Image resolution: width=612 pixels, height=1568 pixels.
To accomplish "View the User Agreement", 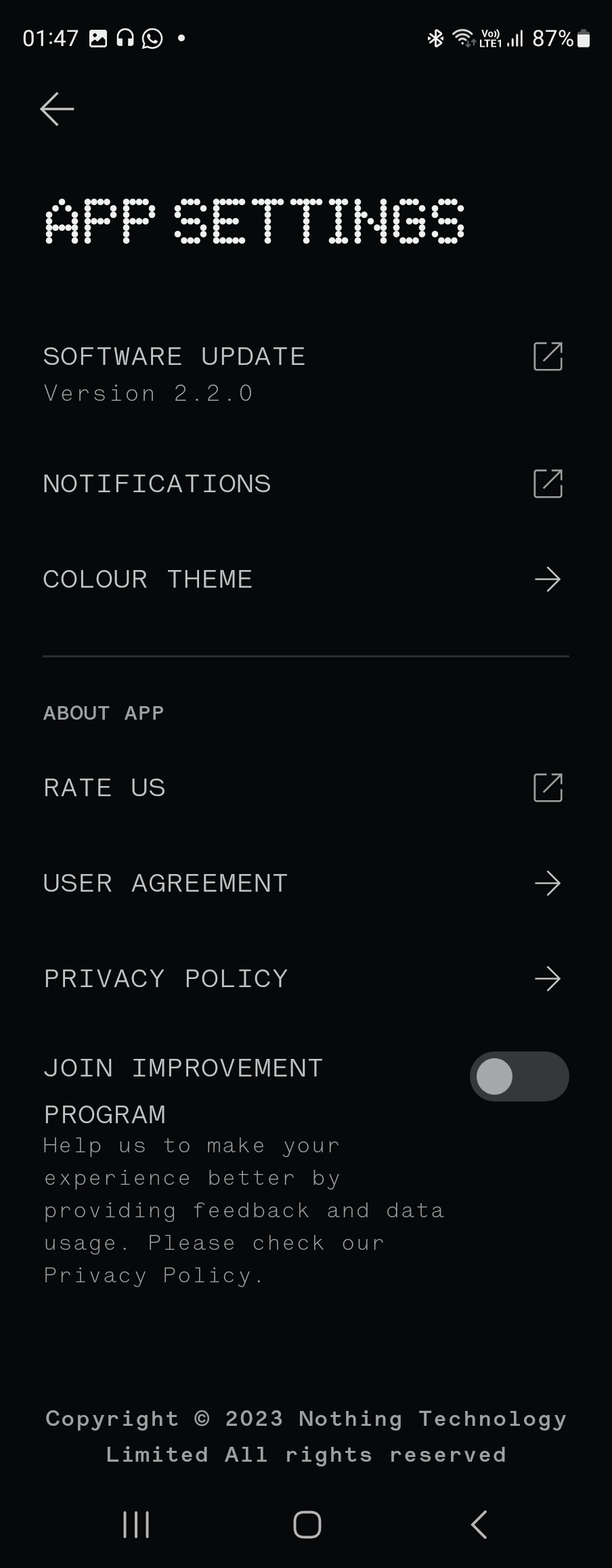I will 305,884.
